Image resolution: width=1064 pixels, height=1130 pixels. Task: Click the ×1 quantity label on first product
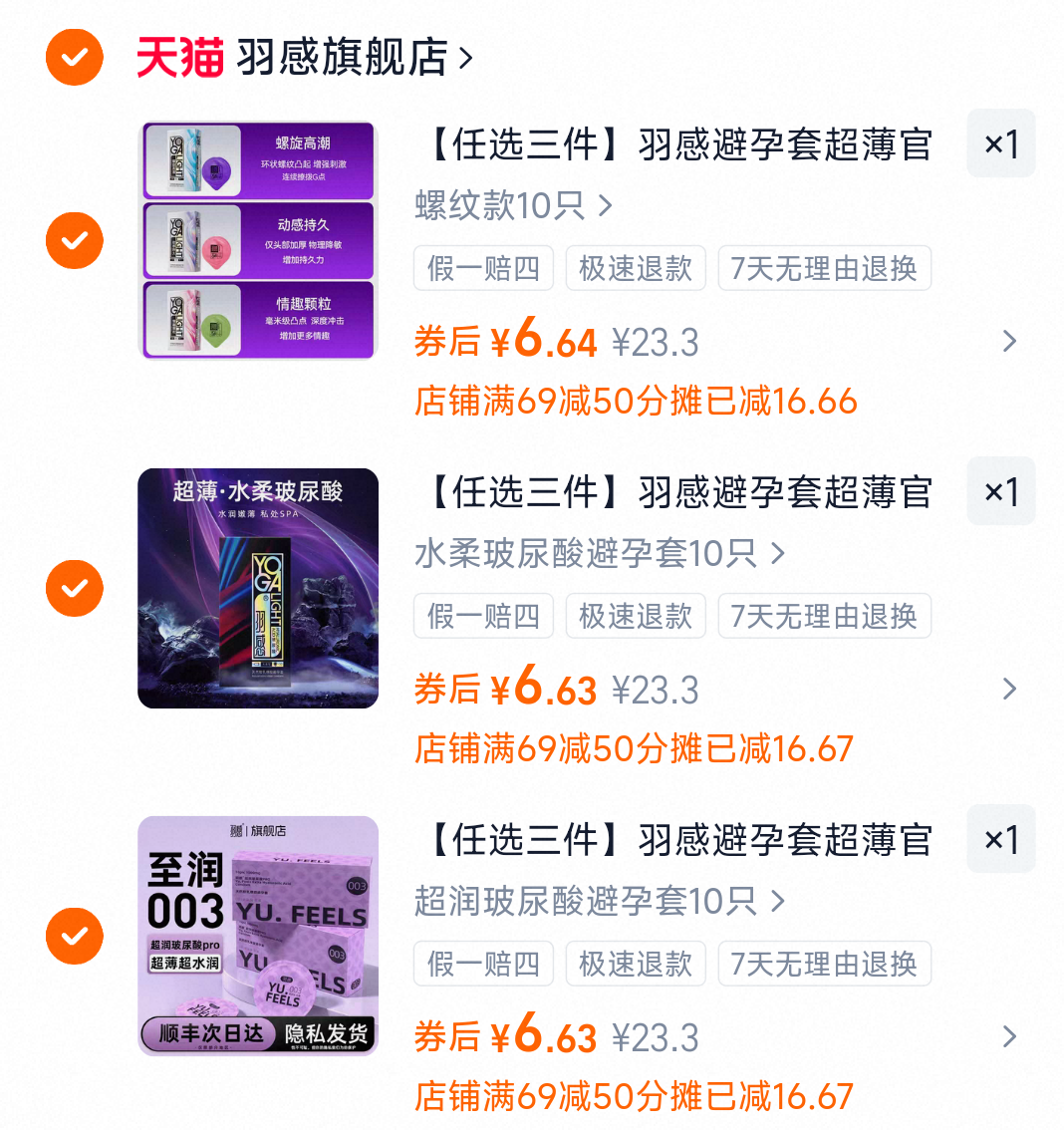(1001, 143)
